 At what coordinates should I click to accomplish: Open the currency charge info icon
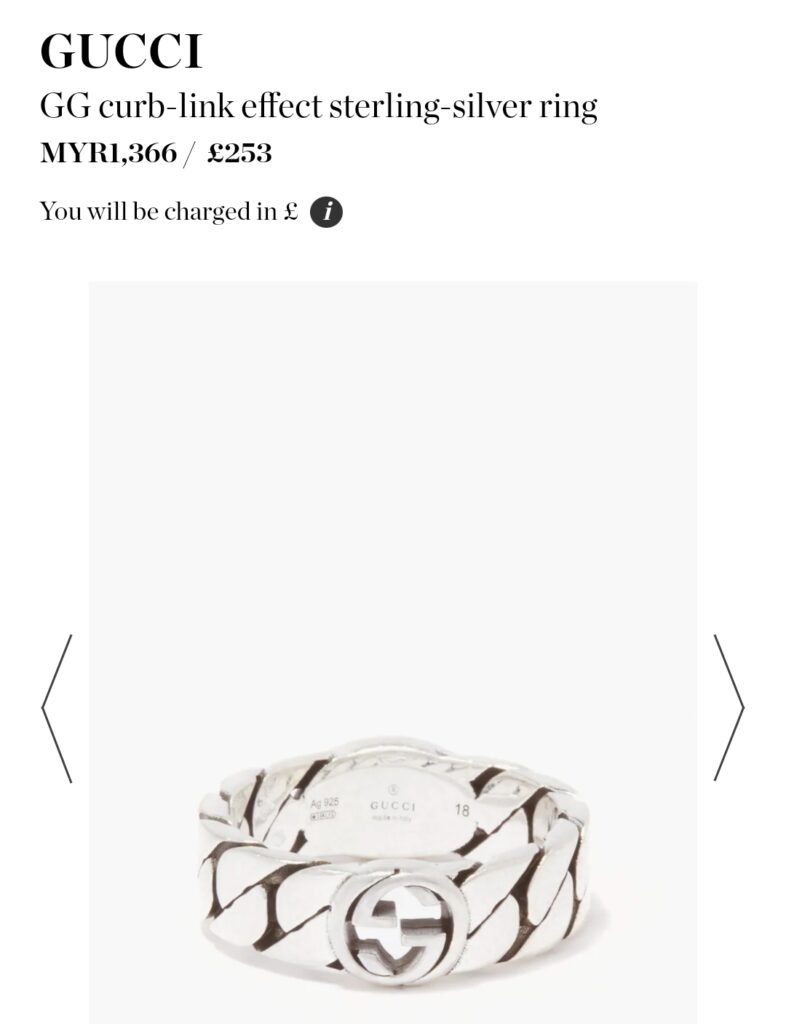326,212
